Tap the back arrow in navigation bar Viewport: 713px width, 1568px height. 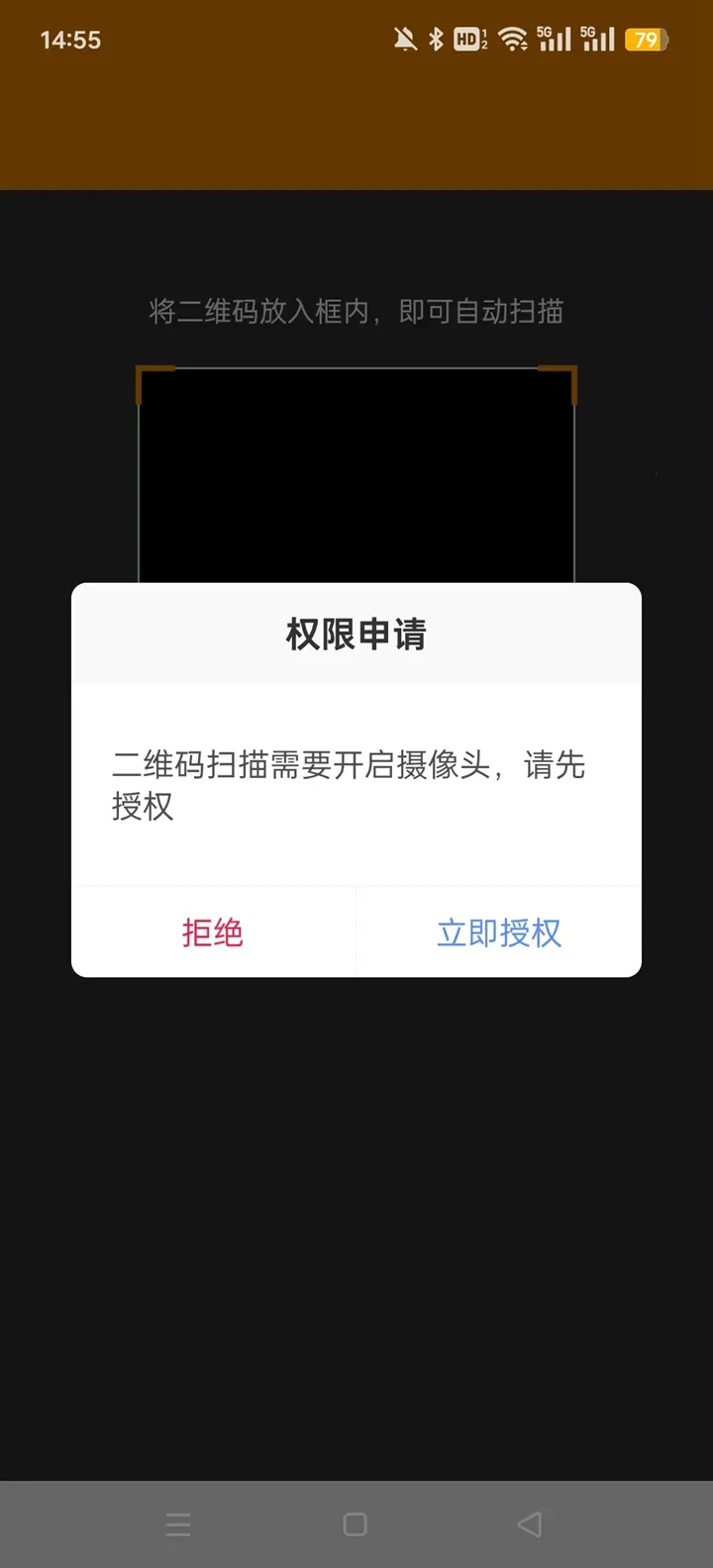pos(530,1524)
